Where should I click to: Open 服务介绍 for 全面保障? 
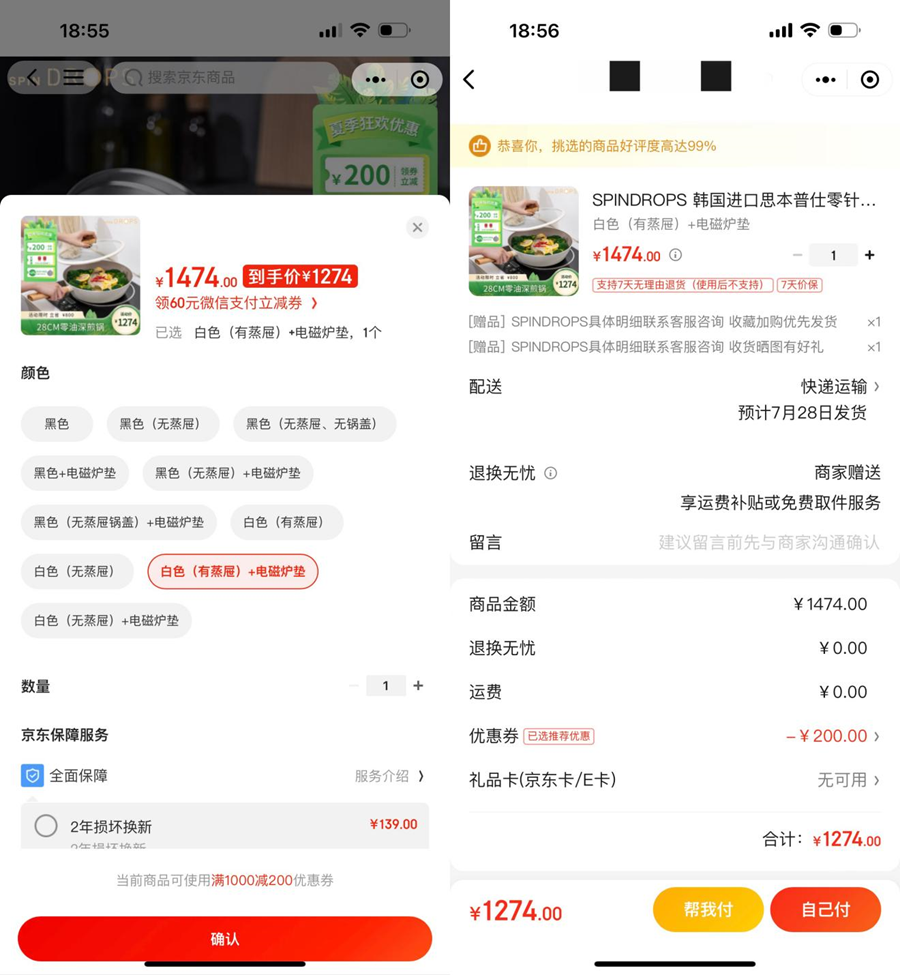(x=389, y=776)
